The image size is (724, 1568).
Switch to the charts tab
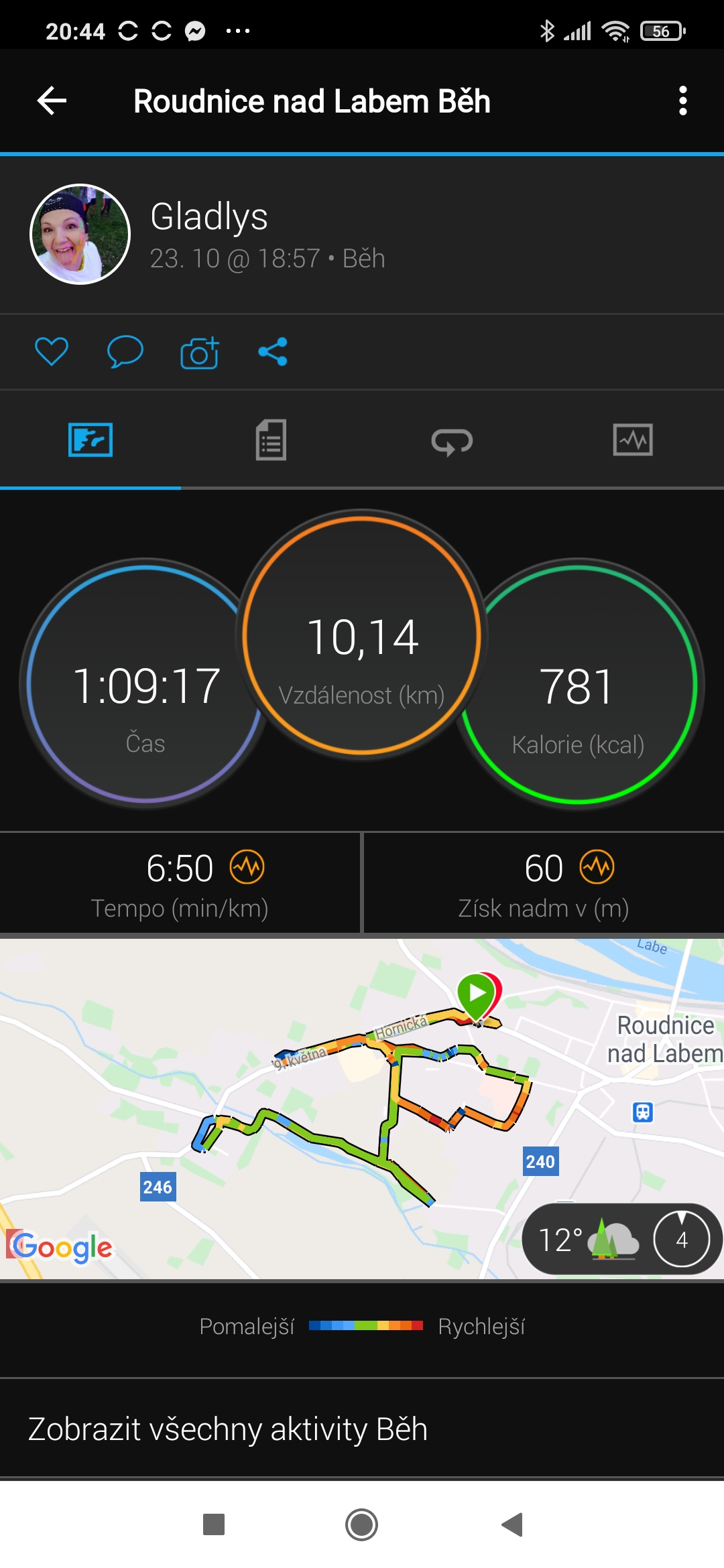click(633, 440)
